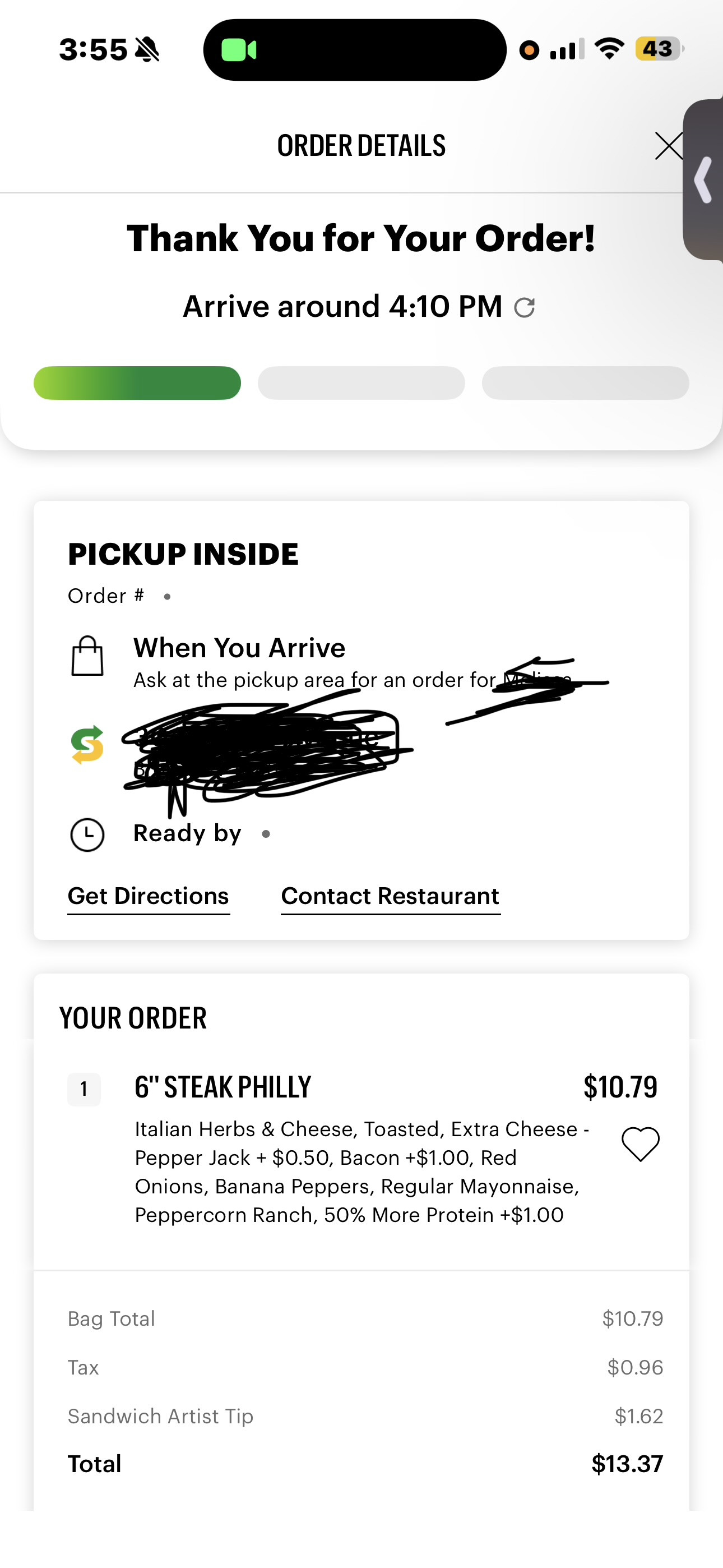Image resolution: width=723 pixels, height=1568 pixels.
Task: Tap Contact Restaurant link
Action: coord(390,897)
